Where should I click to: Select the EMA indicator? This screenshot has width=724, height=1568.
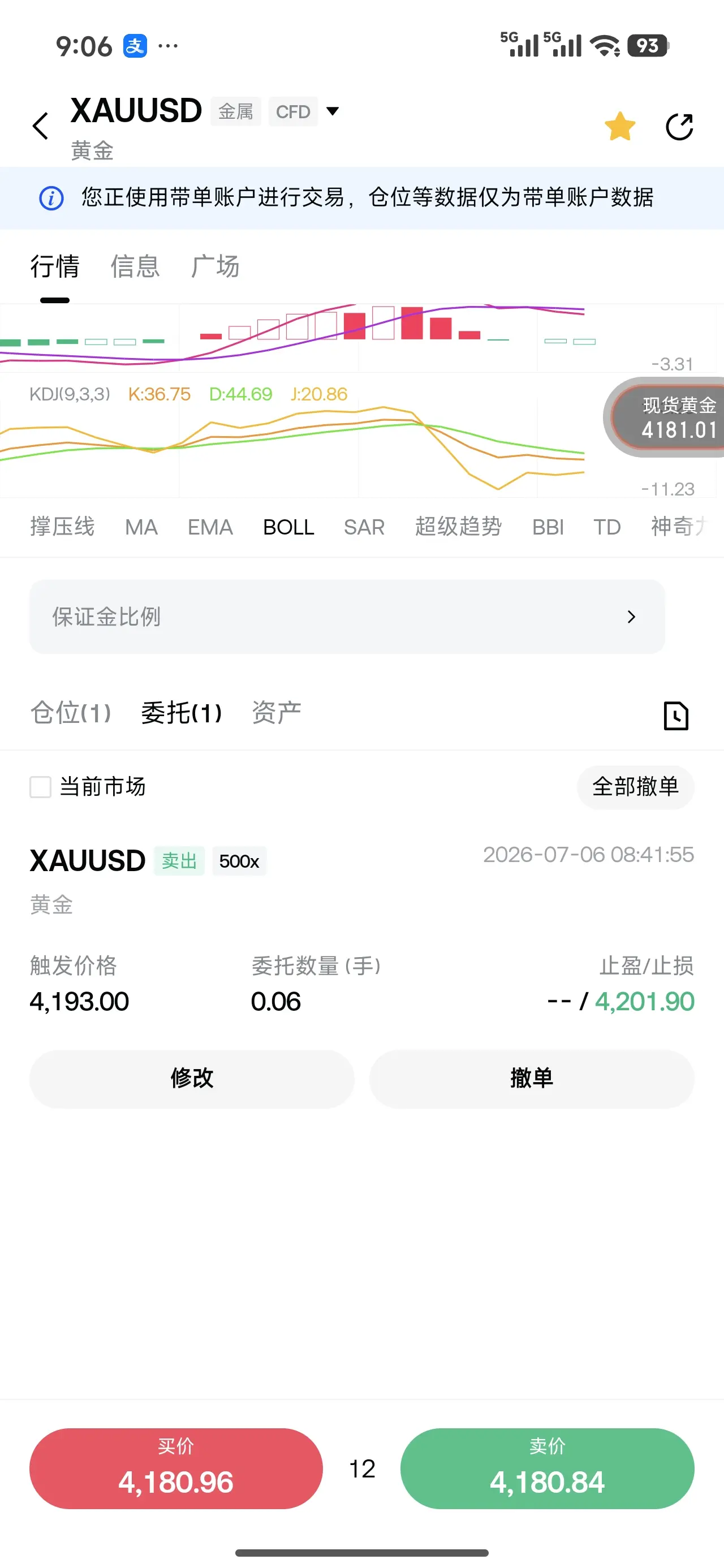(x=210, y=527)
